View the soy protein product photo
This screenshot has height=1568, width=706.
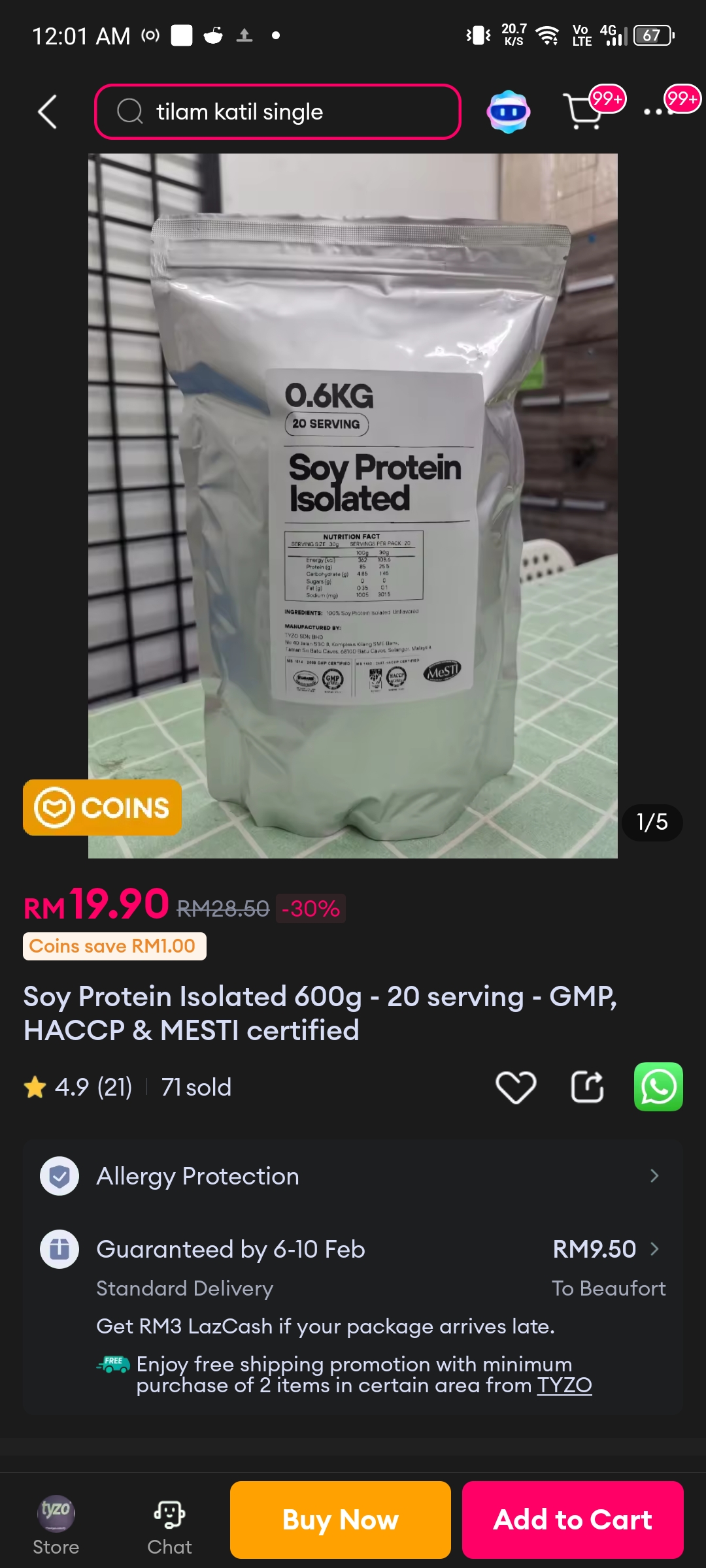pyautogui.click(x=353, y=506)
